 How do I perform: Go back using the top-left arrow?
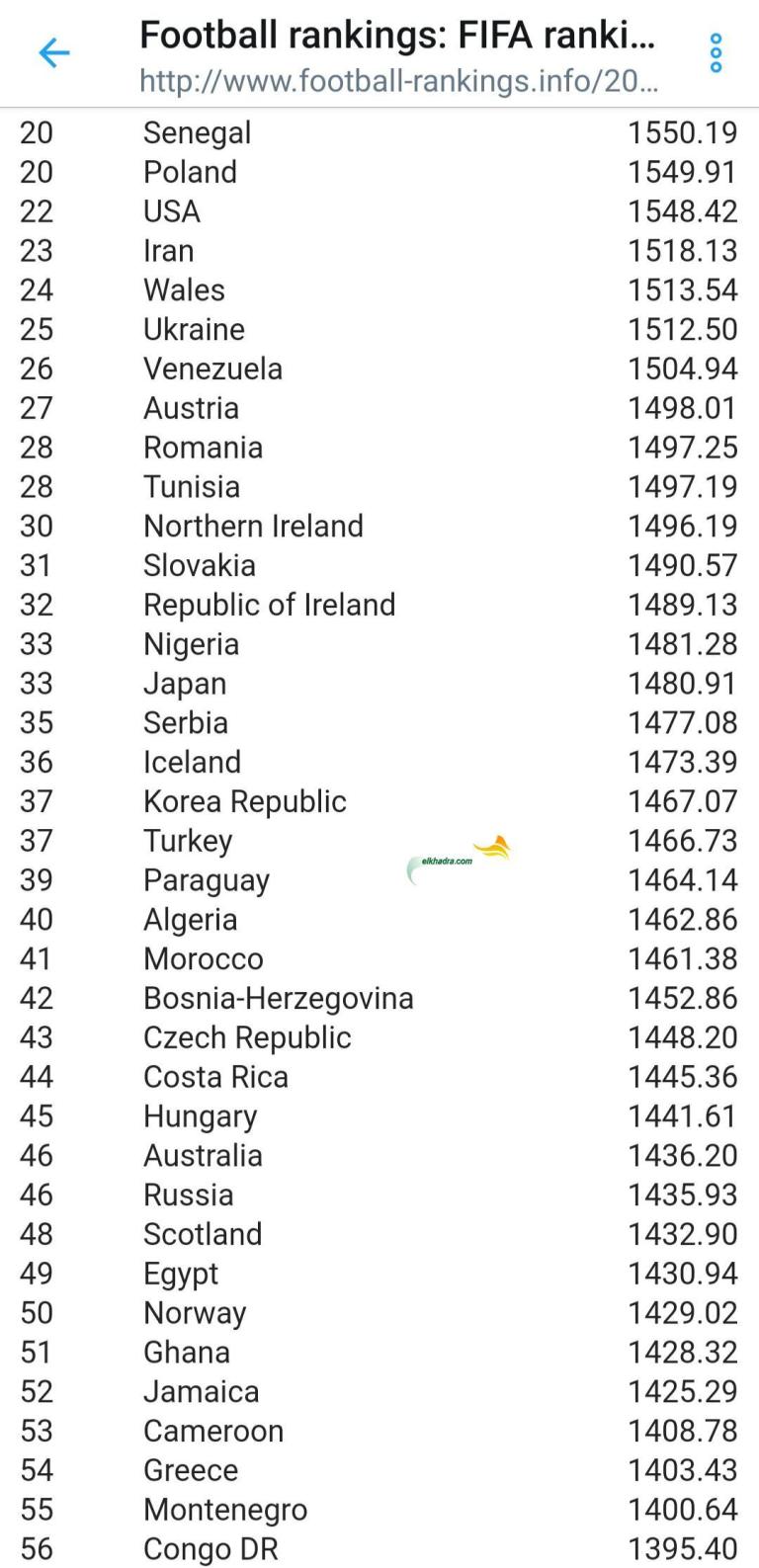(x=53, y=52)
